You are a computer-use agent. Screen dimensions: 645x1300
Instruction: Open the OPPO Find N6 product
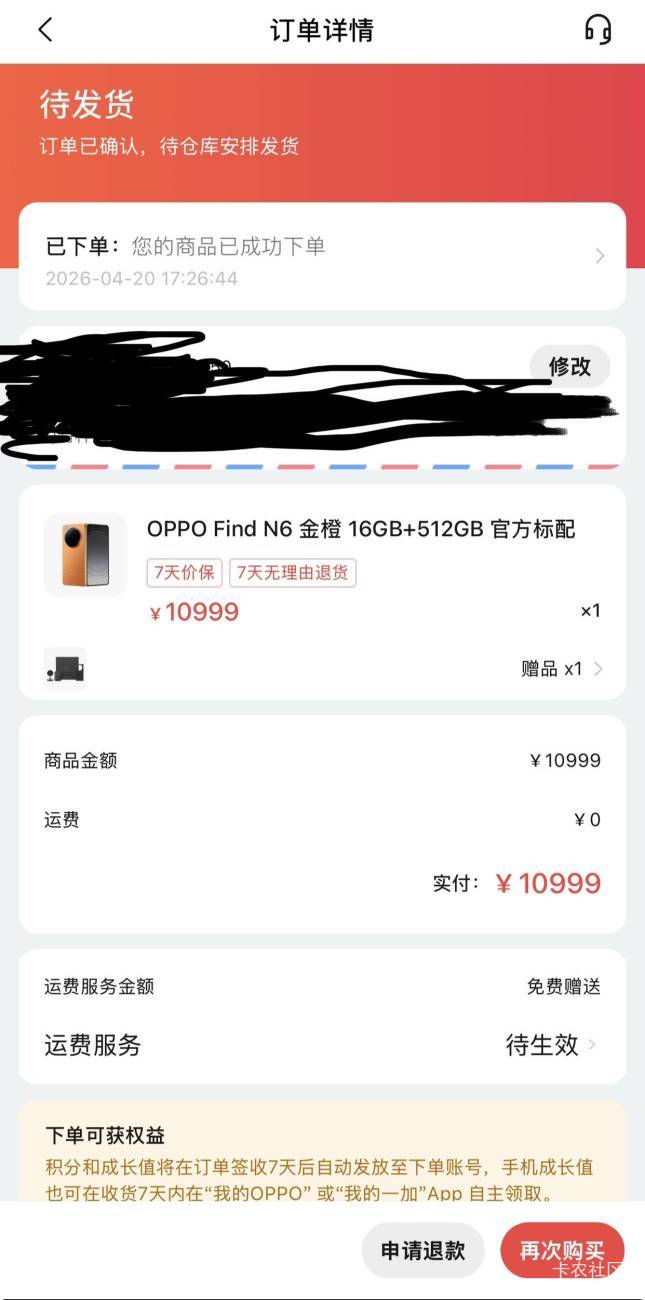click(x=360, y=529)
